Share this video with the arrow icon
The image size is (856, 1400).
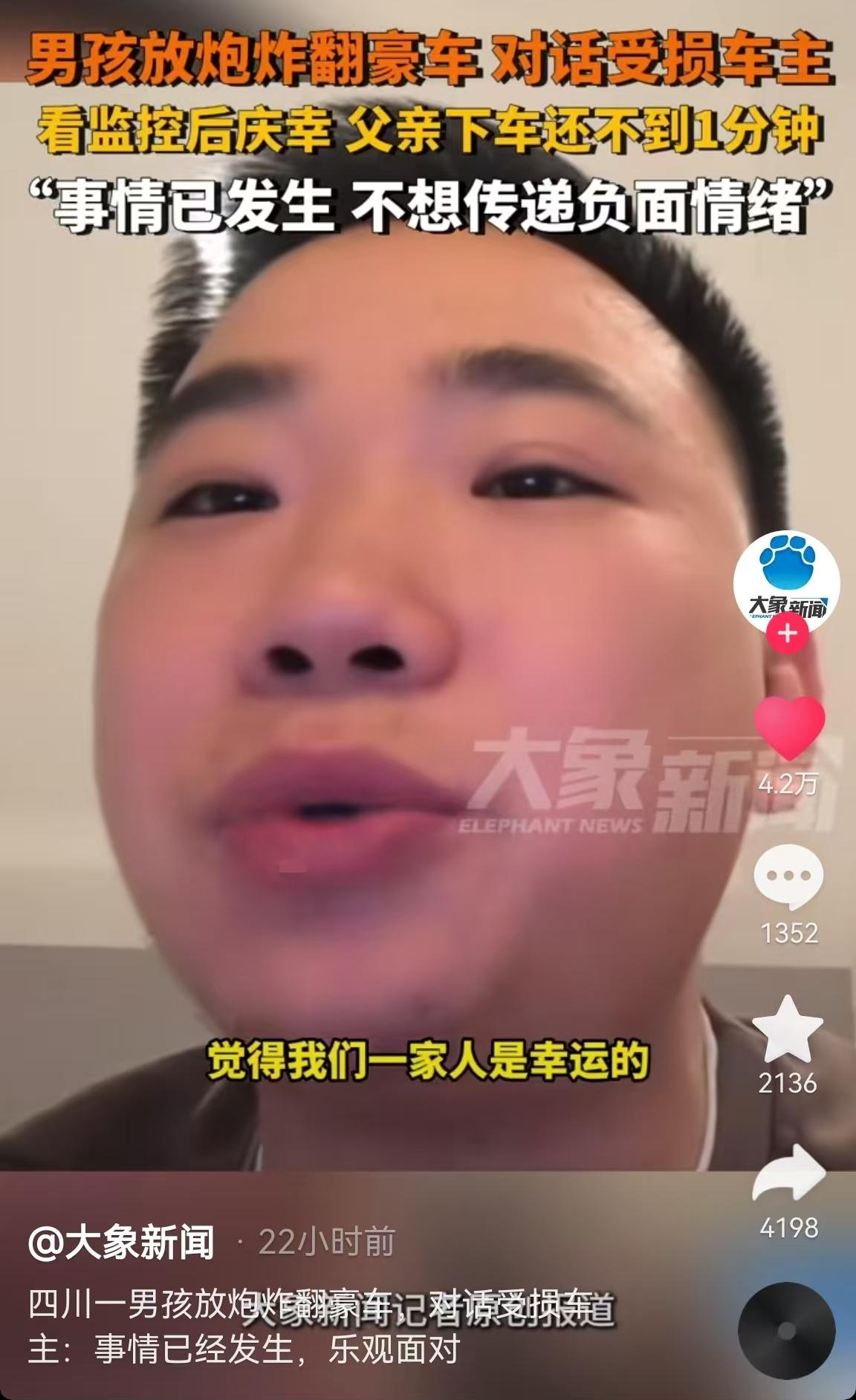(x=788, y=1174)
